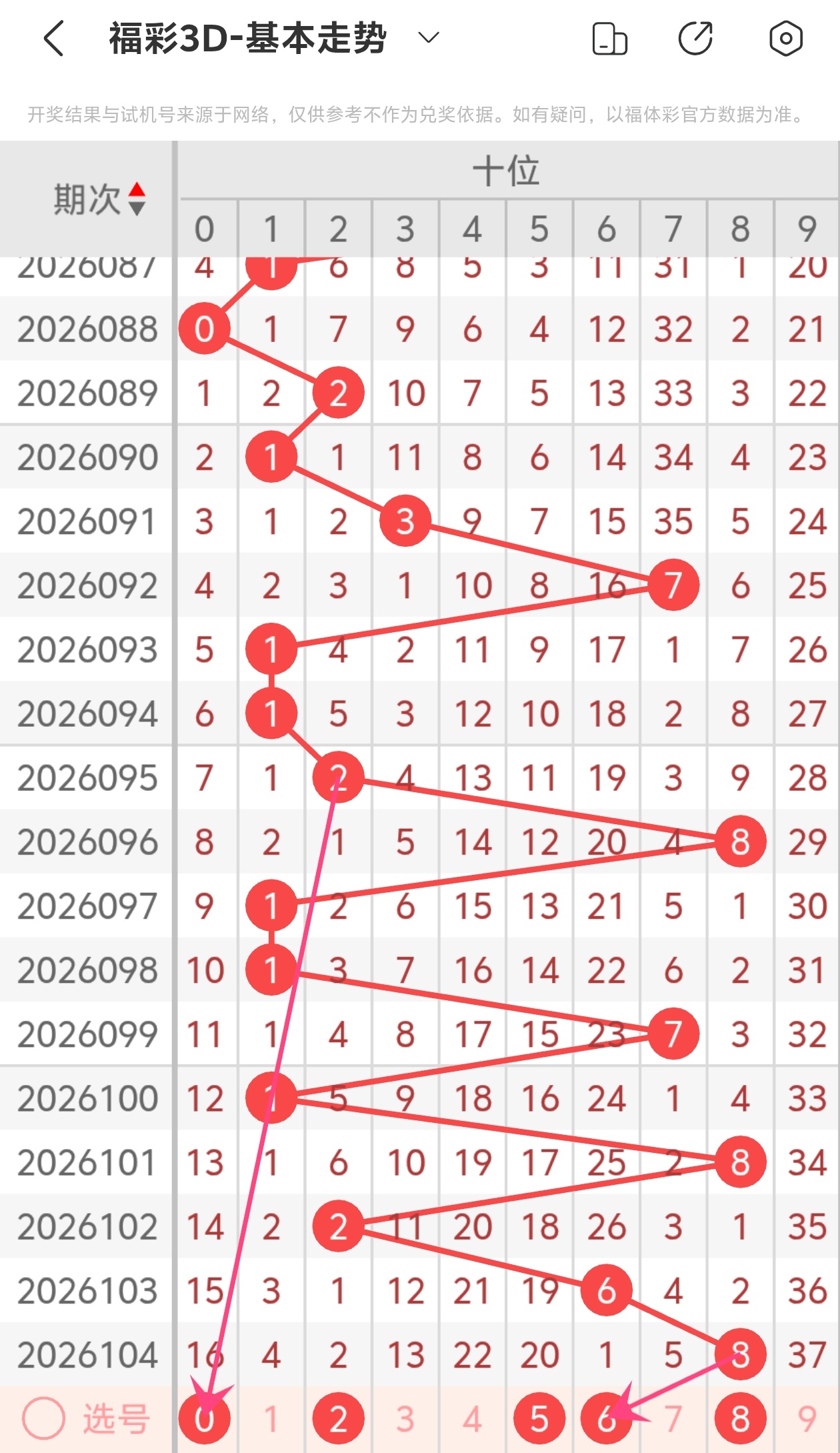Select number 7 in the 选号 row
Viewport: 840px width, 1453px height.
tap(673, 1418)
